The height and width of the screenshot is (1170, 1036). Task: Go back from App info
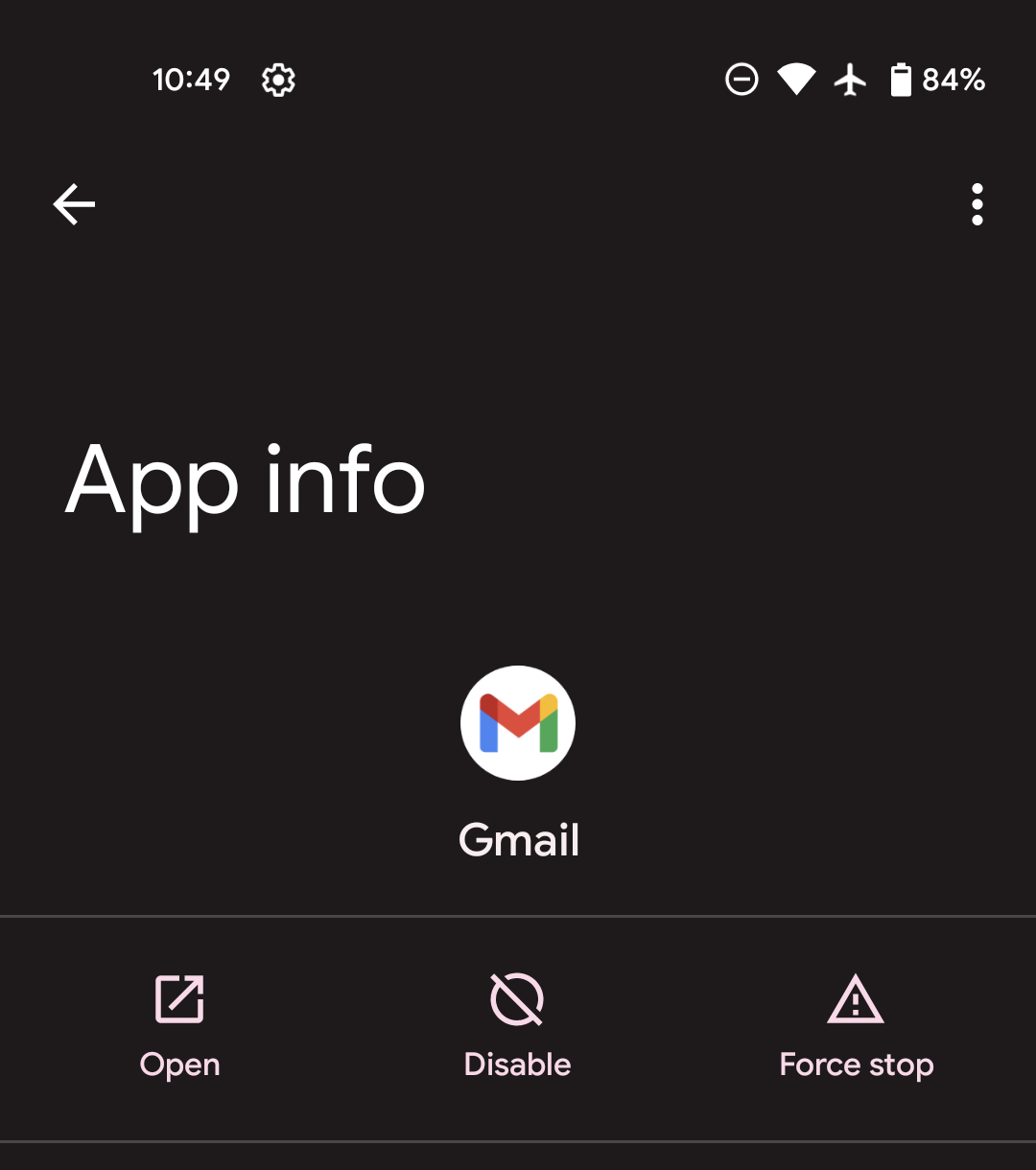point(74,204)
